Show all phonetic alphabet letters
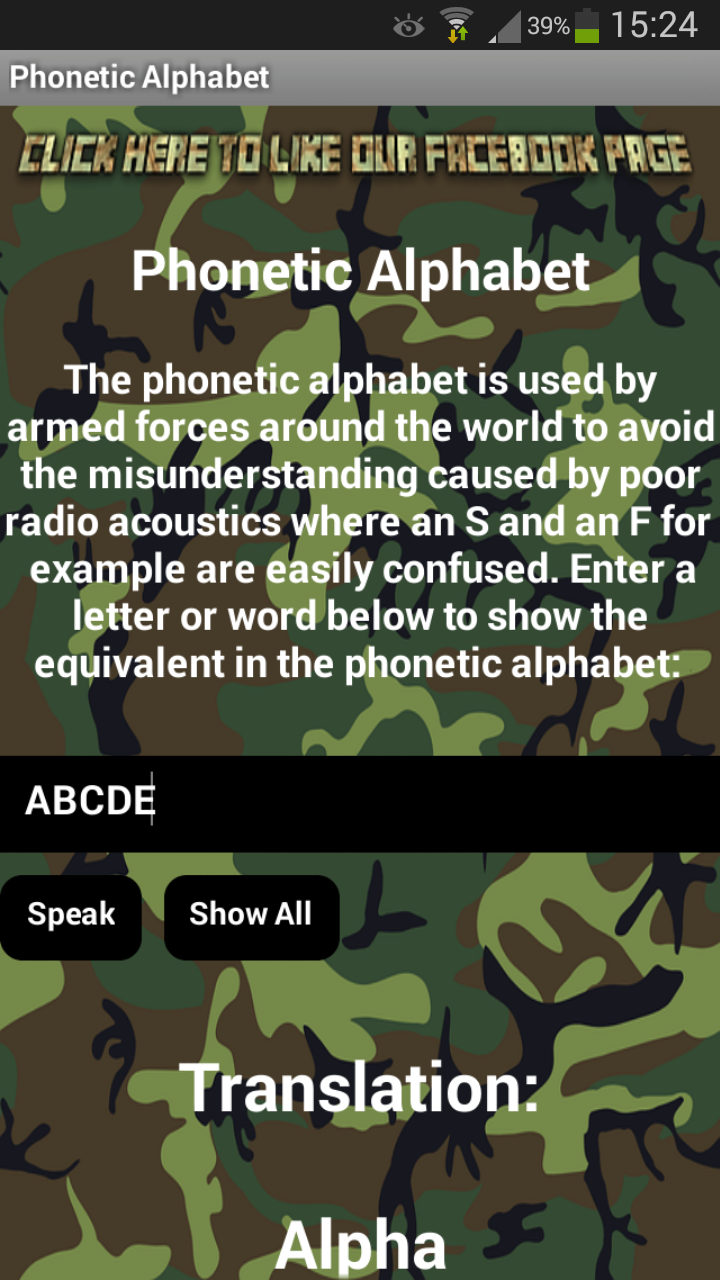This screenshot has height=1280, width=720. [251, 916]
